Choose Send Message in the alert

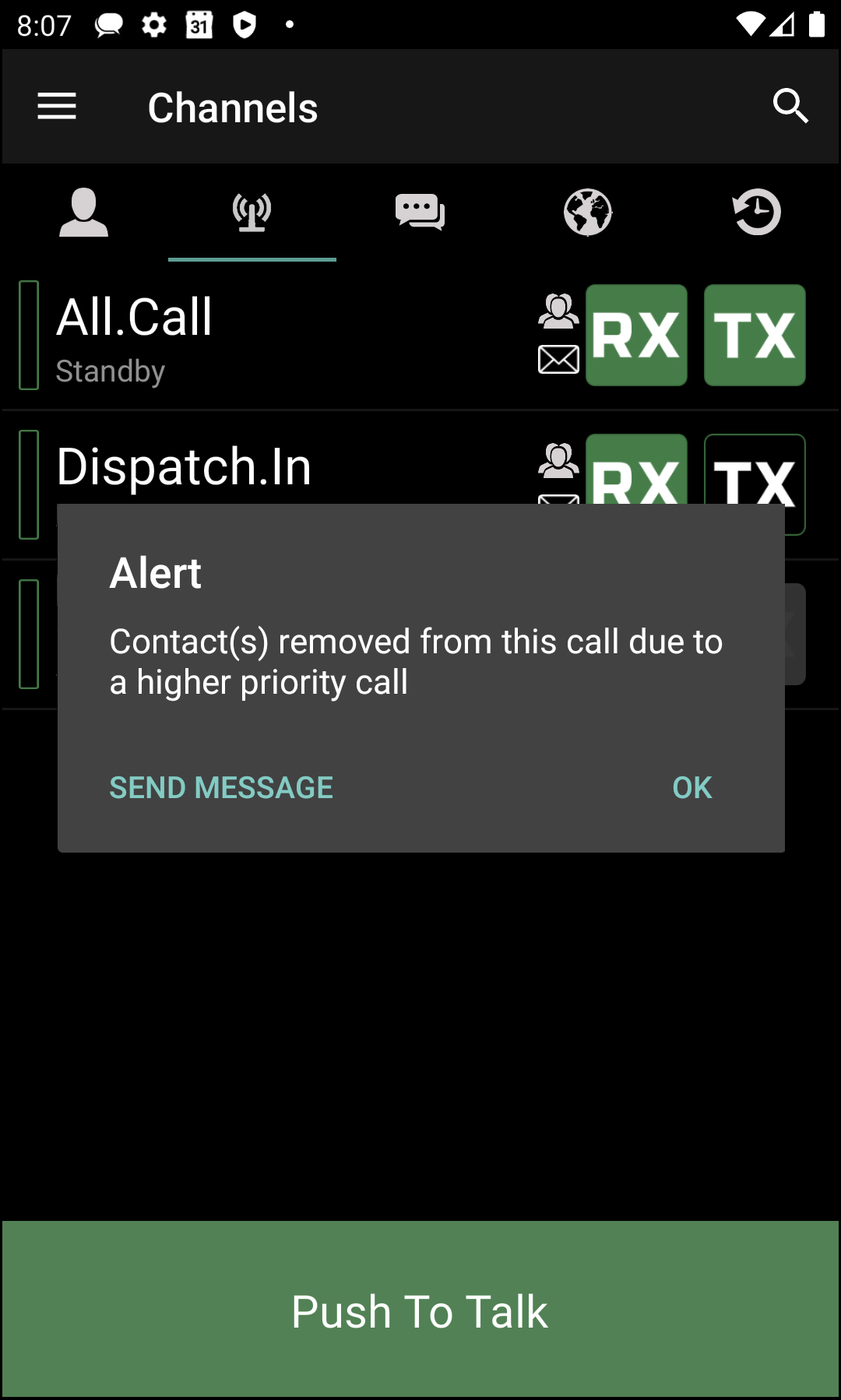tap(221, 787)
